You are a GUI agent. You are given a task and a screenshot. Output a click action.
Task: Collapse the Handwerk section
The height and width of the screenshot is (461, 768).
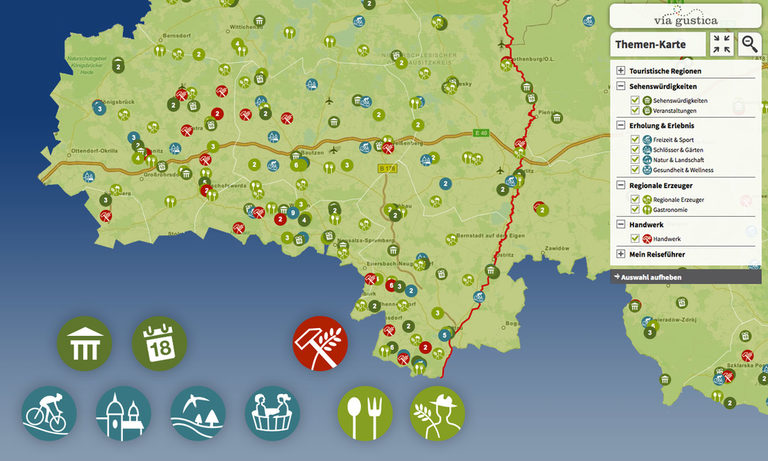pos(621,225)
